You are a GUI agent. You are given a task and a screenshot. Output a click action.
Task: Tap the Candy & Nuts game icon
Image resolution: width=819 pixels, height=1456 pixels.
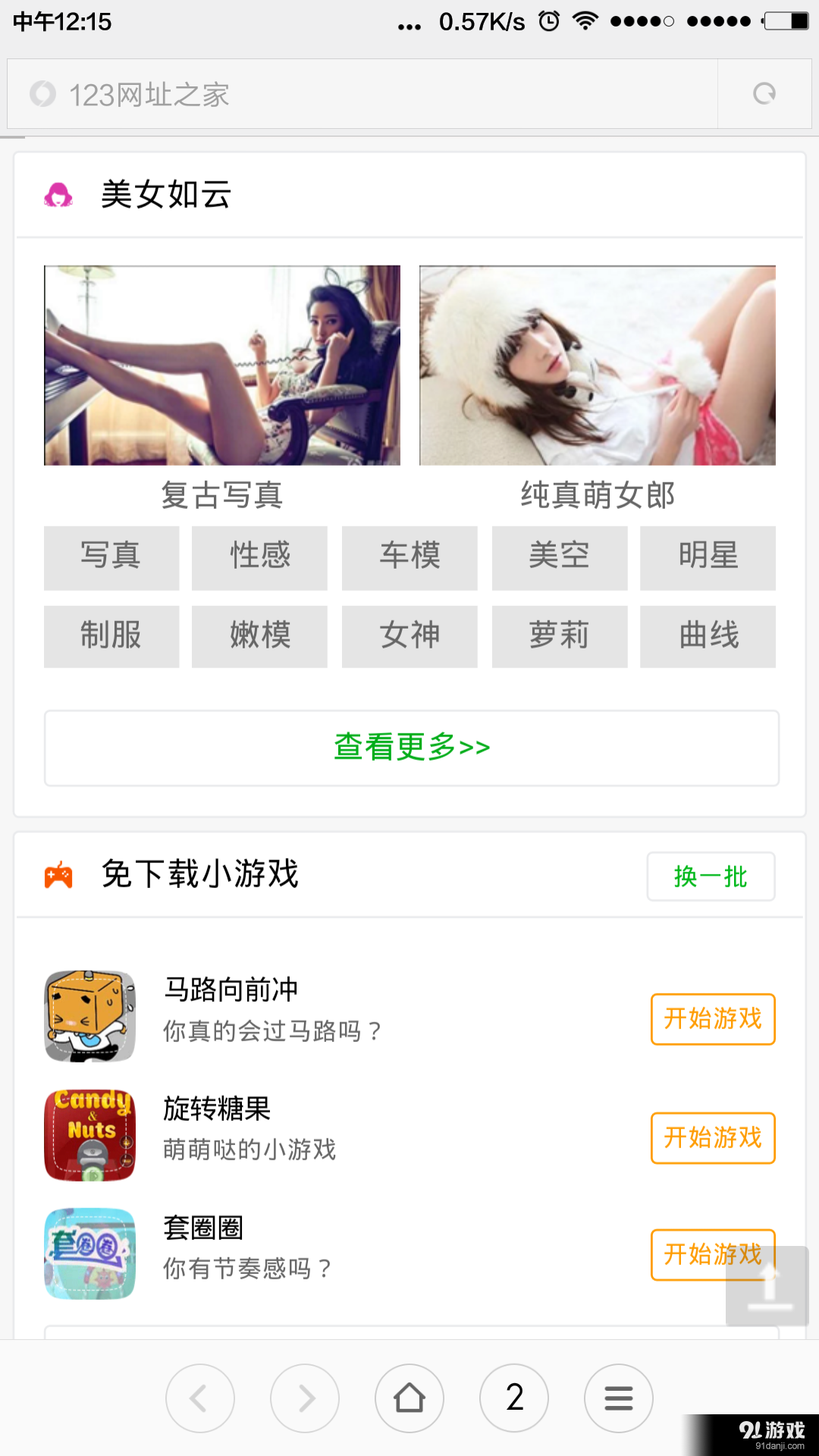89,1134
